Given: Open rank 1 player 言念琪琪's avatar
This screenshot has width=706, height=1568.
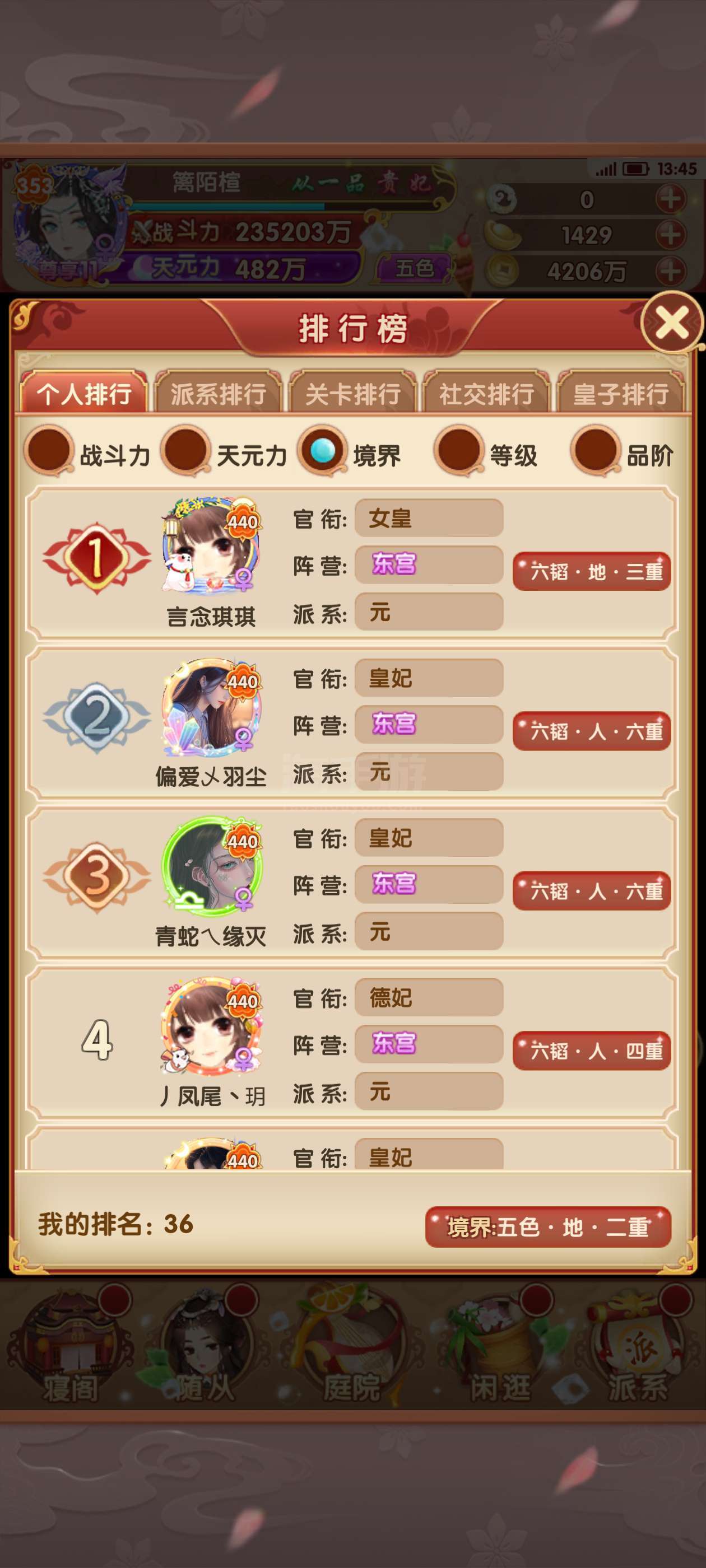Looking at the screenshot, I should [211, 546].
